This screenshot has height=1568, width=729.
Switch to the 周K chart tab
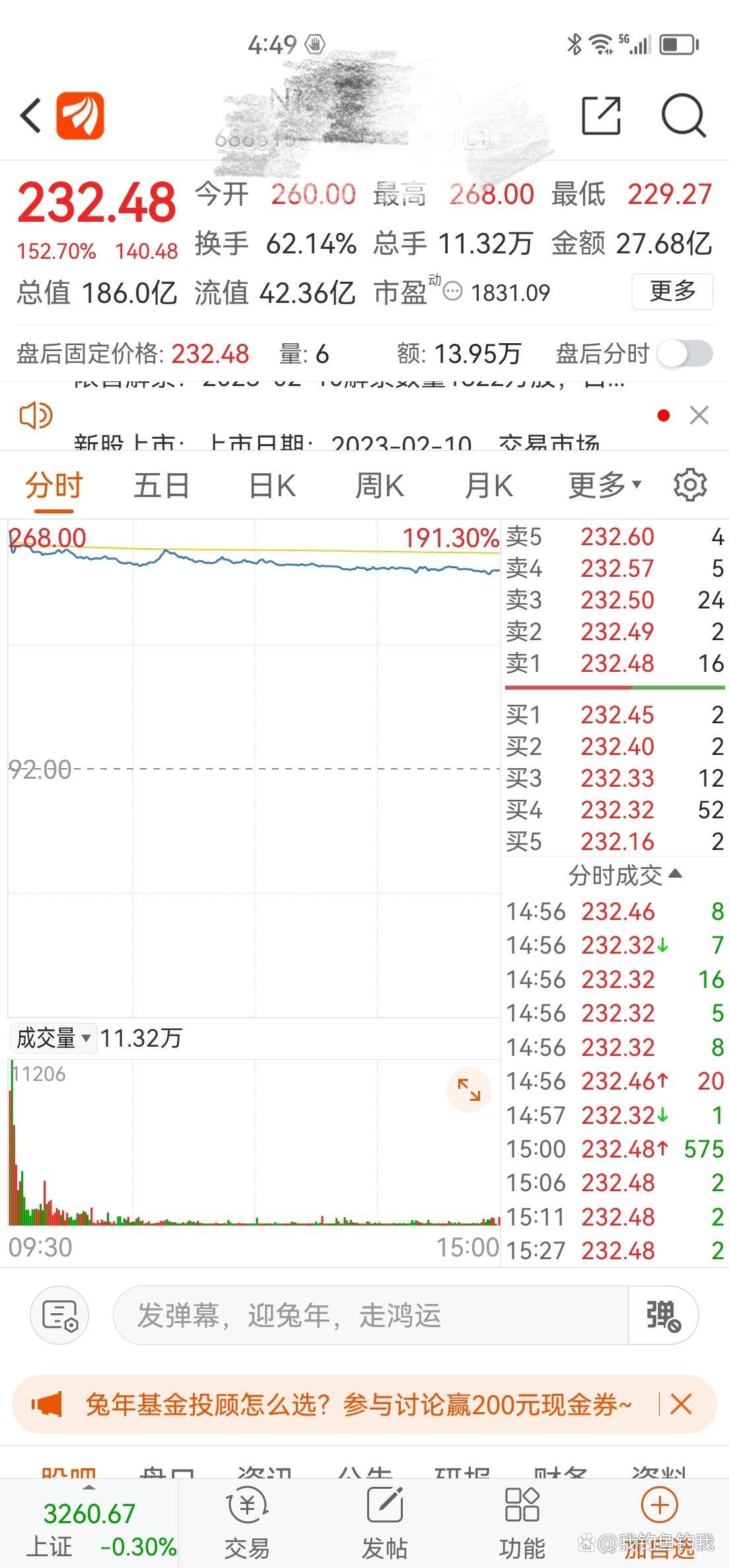click(x=380, y=486)
